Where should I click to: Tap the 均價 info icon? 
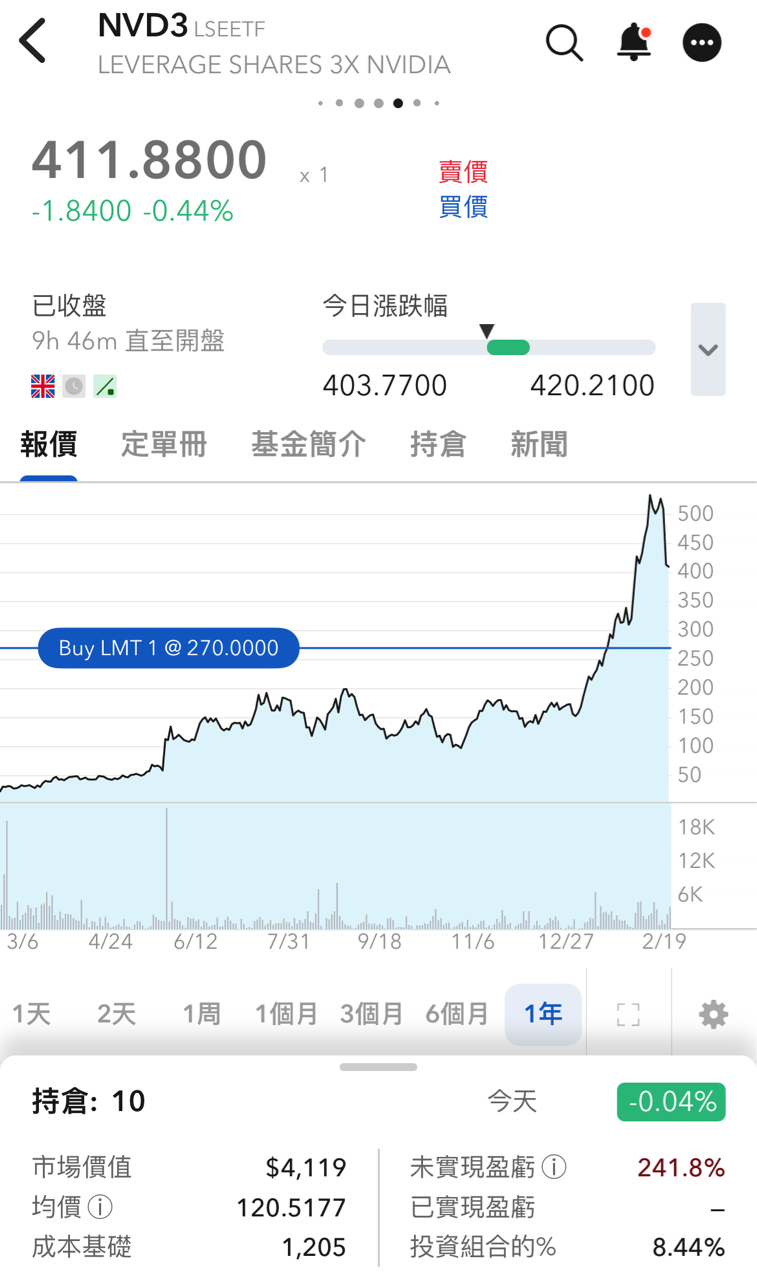coord(100,1207)
